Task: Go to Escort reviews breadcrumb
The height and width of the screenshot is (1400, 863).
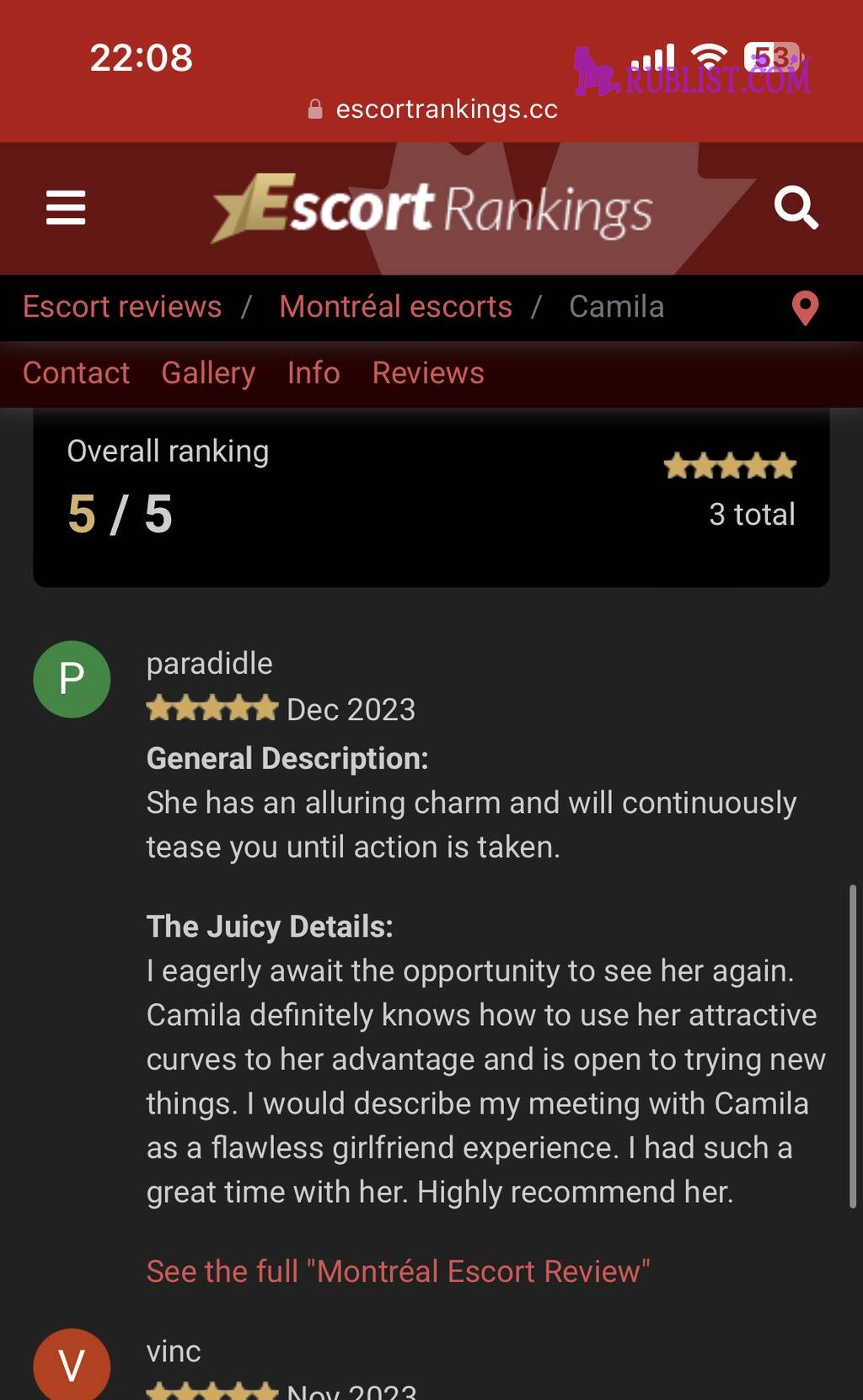Action: point(122,307)
